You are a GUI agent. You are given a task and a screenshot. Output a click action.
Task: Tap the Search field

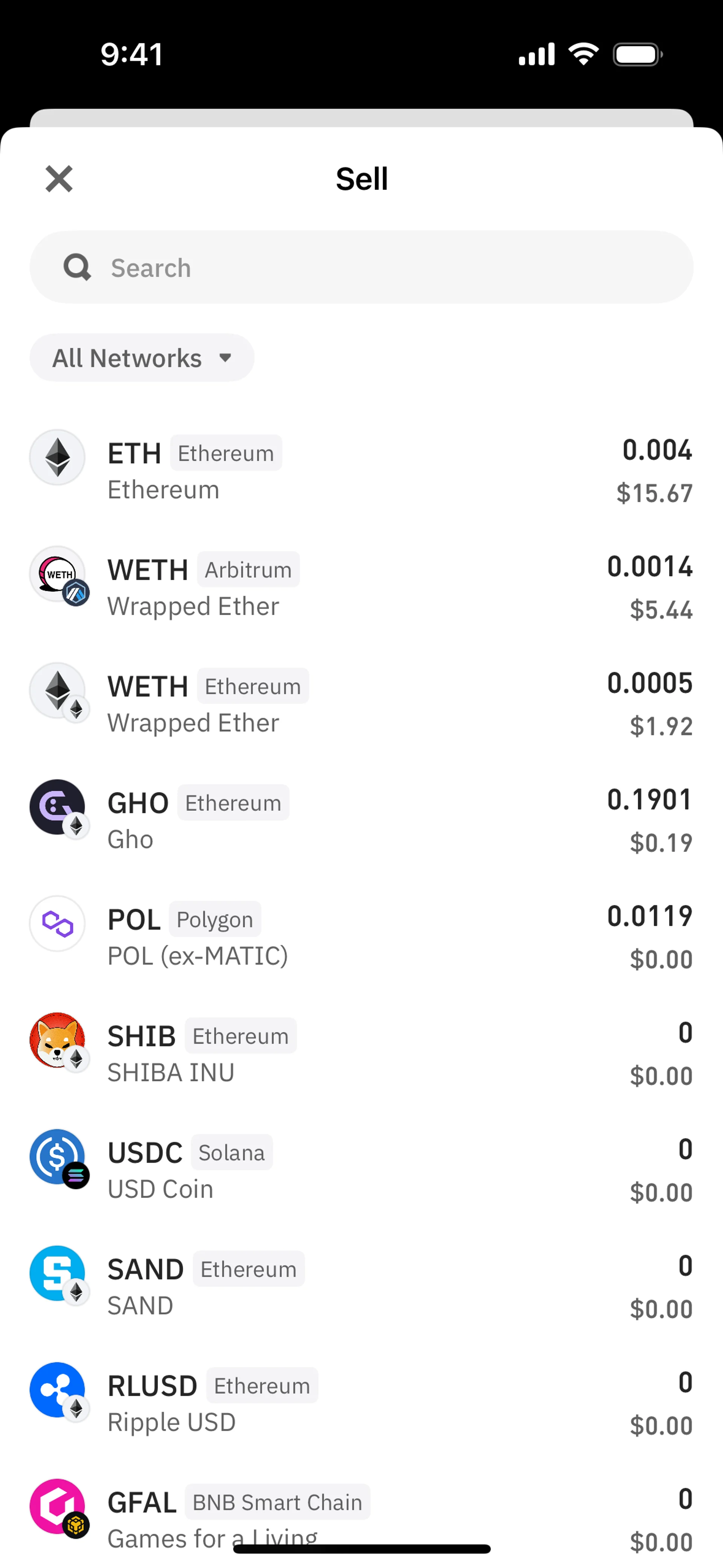(361, 267)
